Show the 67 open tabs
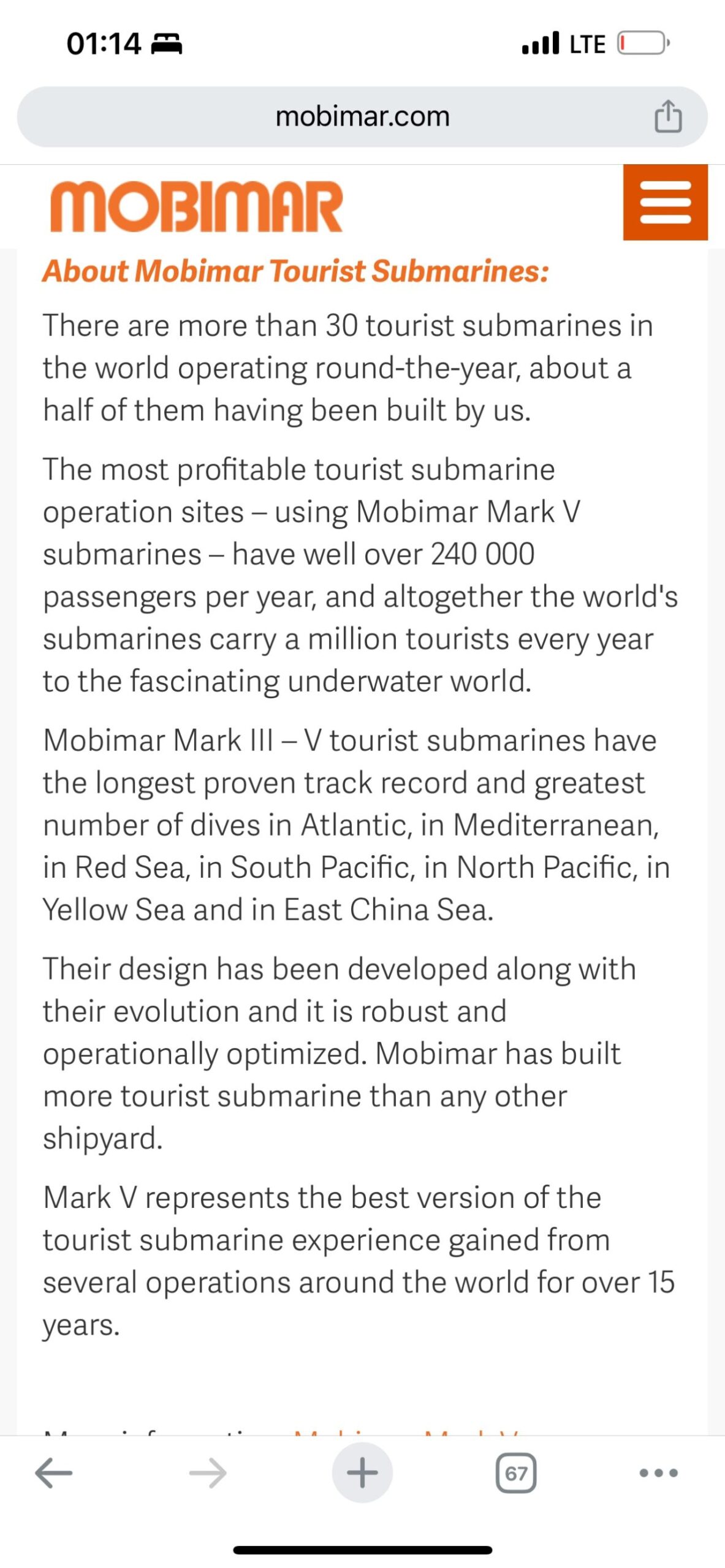Viewport: 725px width, 1568px height. 516,1472
